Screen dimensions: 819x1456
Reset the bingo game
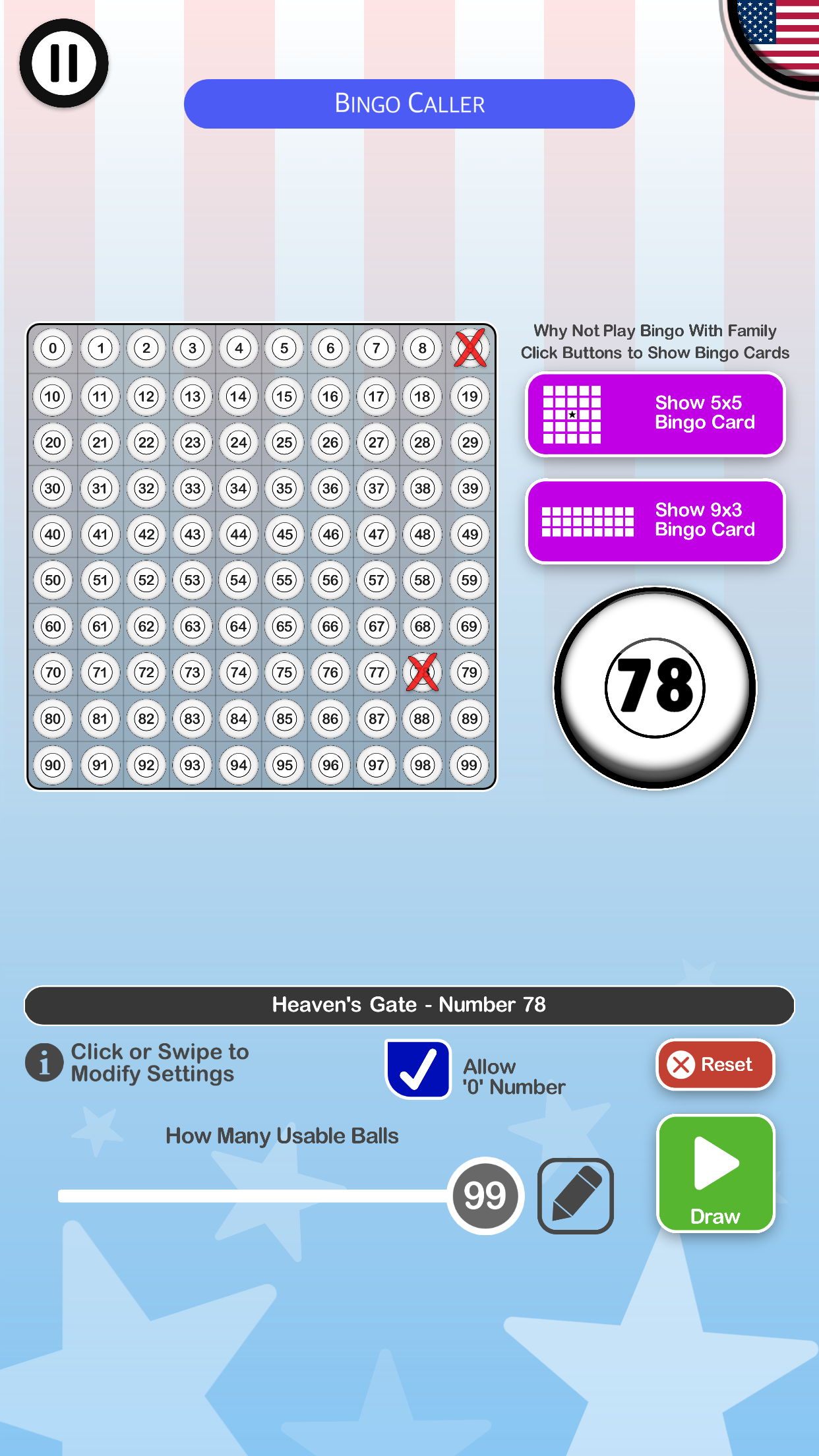[715, 1064]
